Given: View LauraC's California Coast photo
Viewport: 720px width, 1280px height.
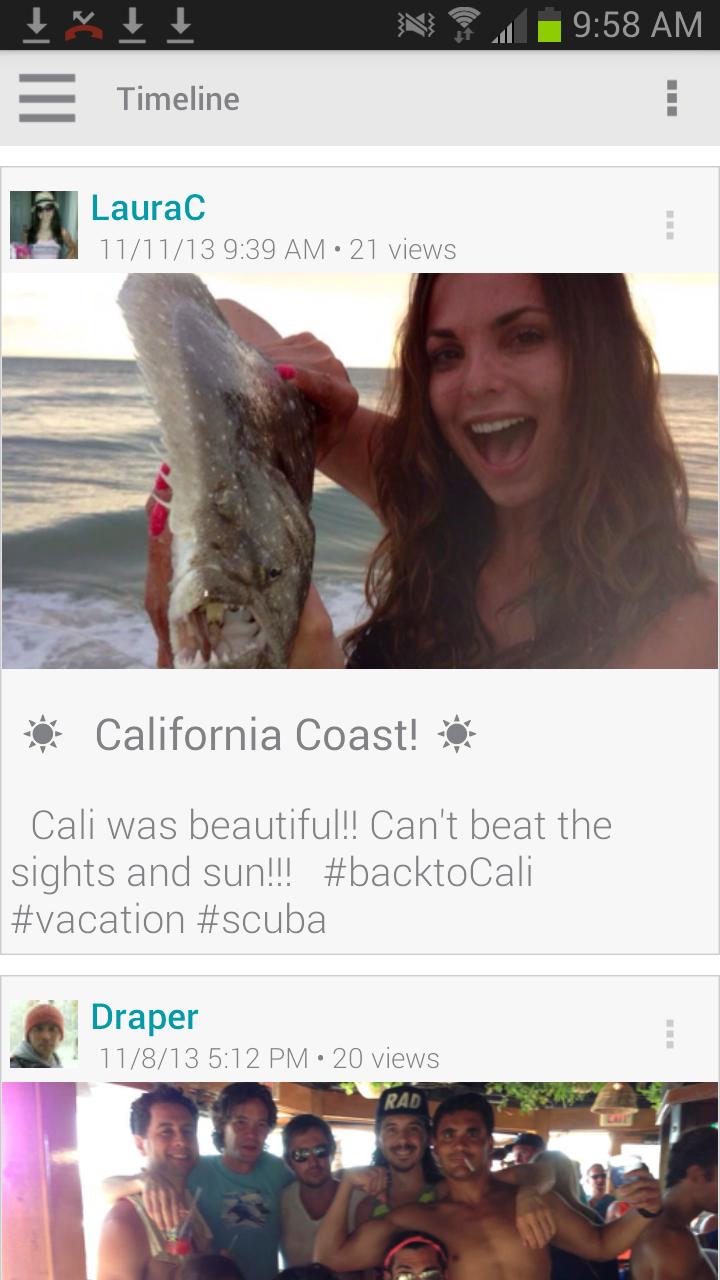Looking at the screenshot, I should pos(360,470).
